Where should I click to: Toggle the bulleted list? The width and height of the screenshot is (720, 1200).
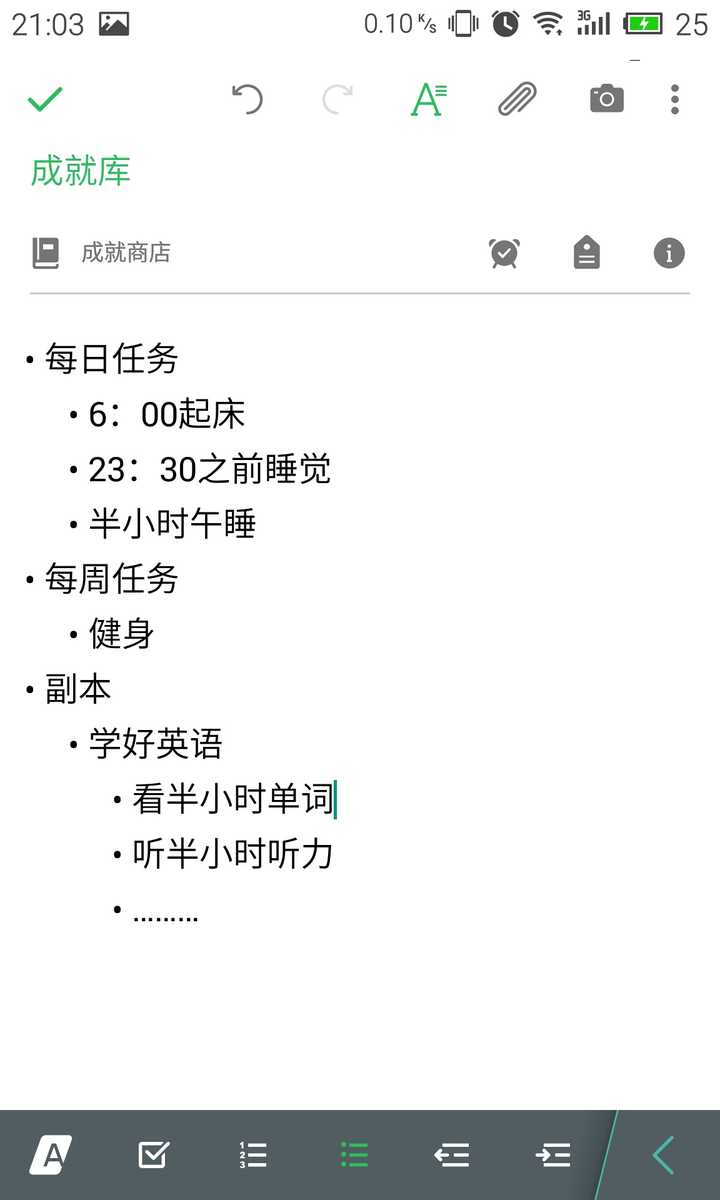click(x=353, y=1156)
